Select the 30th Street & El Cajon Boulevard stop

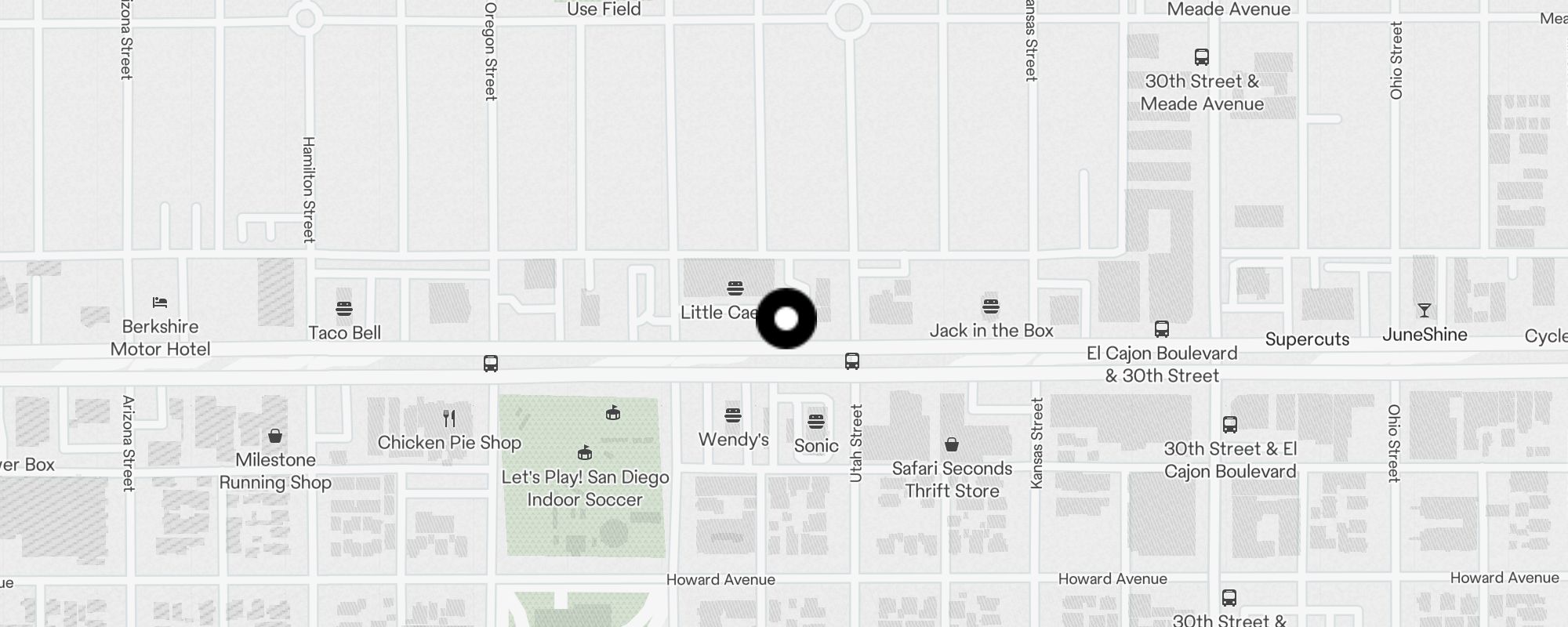(1230, 425)
